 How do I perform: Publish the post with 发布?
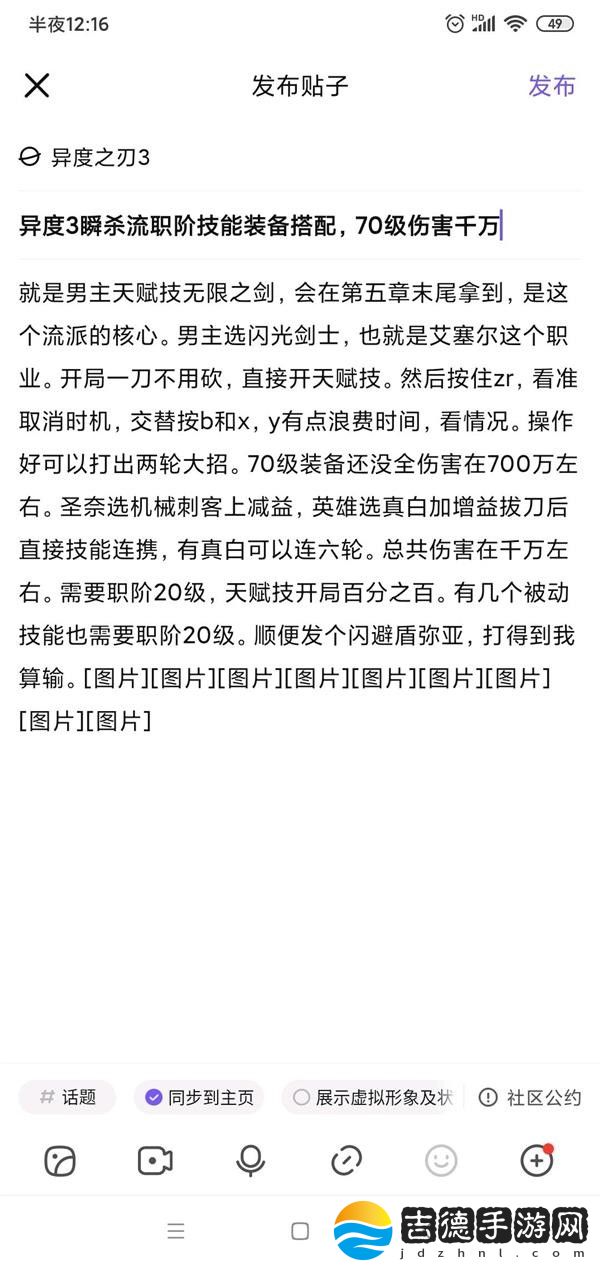pyautogui.click(x=552, y=86)
